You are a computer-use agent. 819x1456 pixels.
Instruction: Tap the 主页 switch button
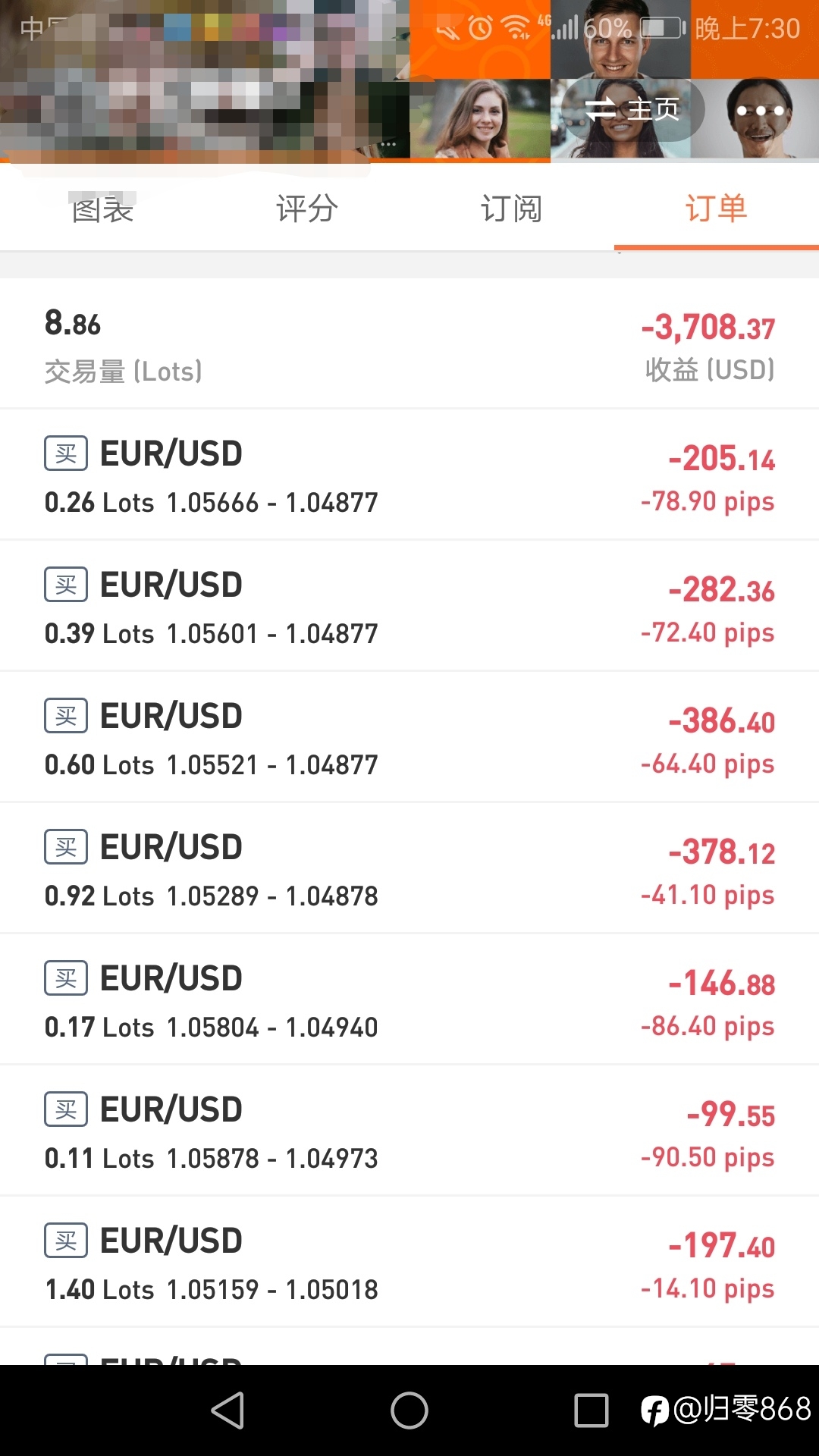pos(633,110)
